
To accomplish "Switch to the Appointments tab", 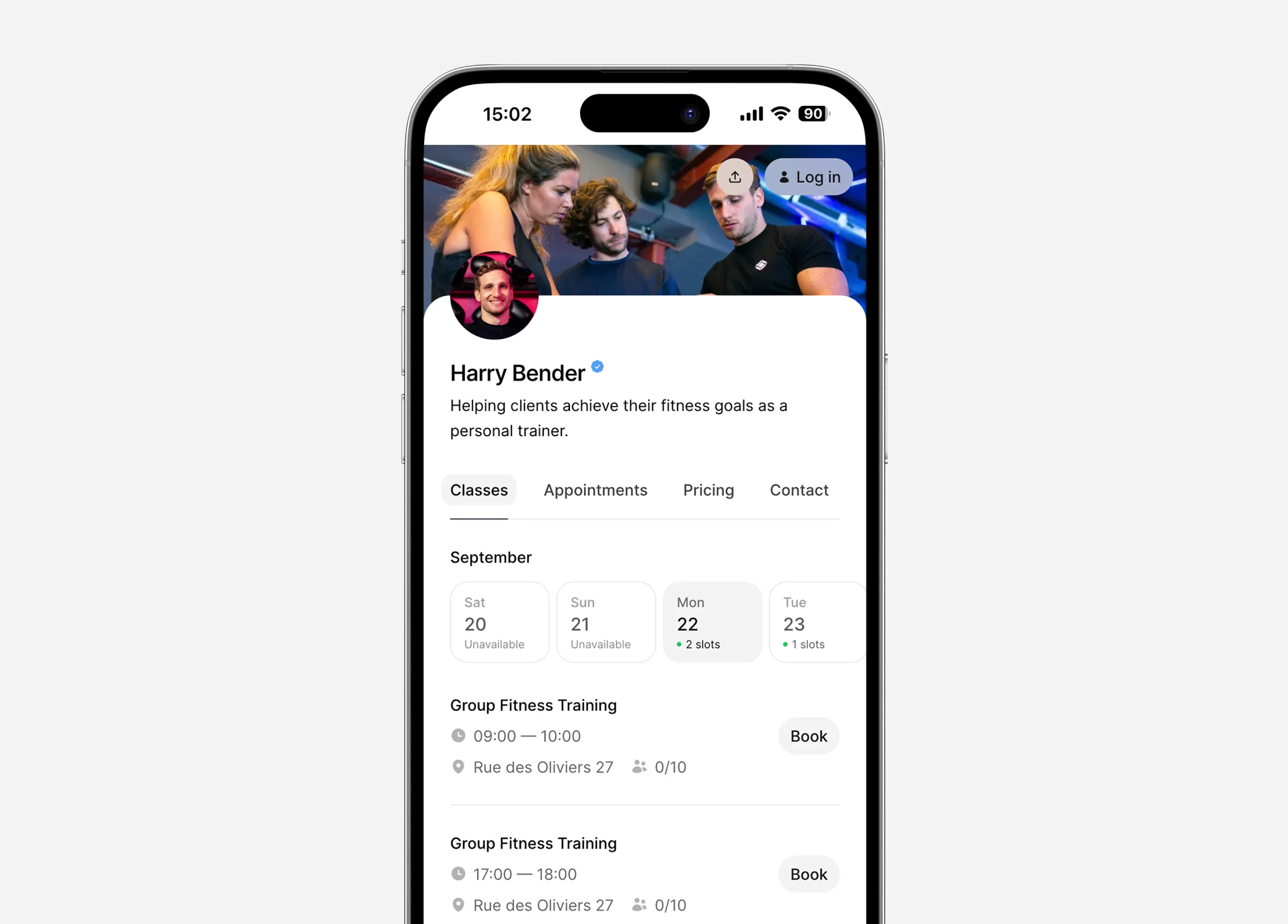I will tap(595, 490).
